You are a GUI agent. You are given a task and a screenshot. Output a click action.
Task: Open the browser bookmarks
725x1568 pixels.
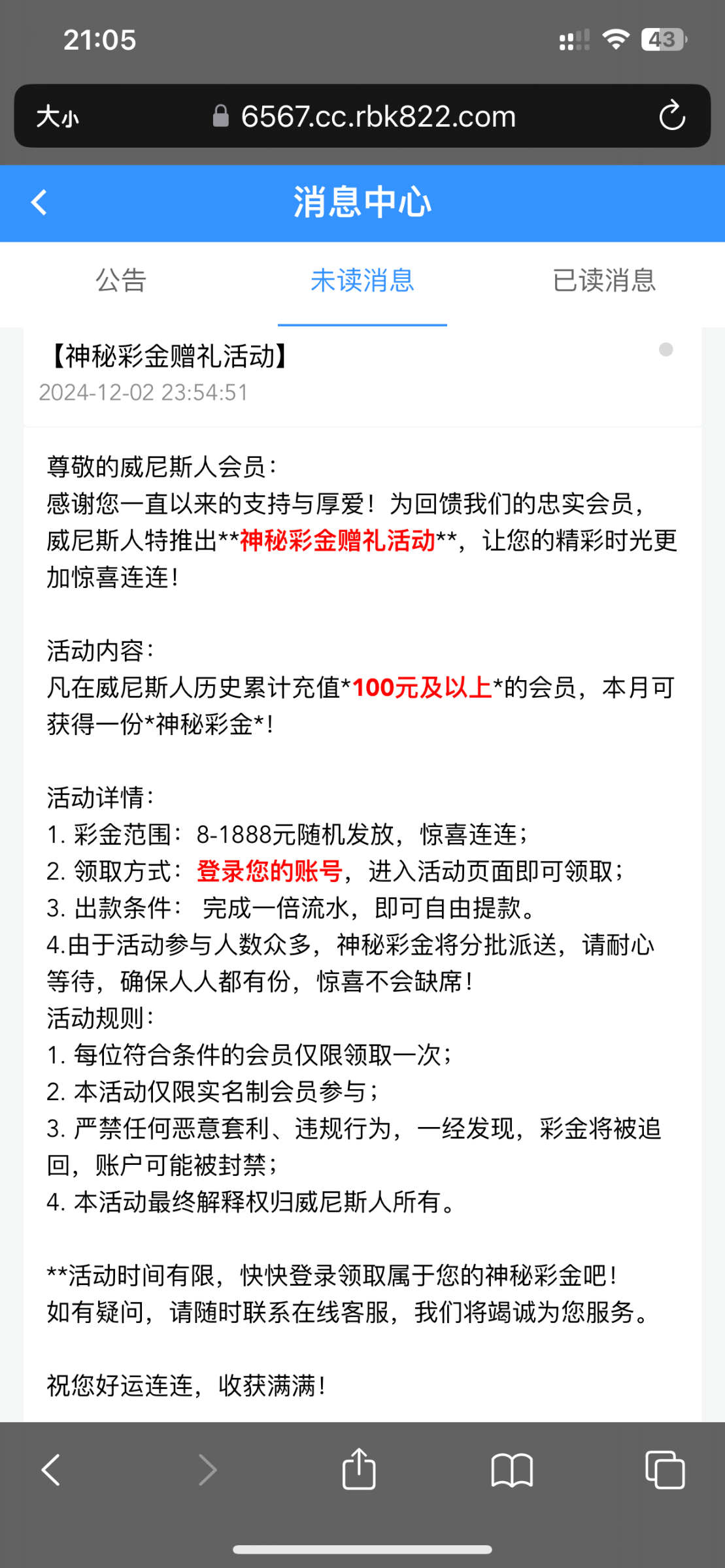click(512, 1471)
